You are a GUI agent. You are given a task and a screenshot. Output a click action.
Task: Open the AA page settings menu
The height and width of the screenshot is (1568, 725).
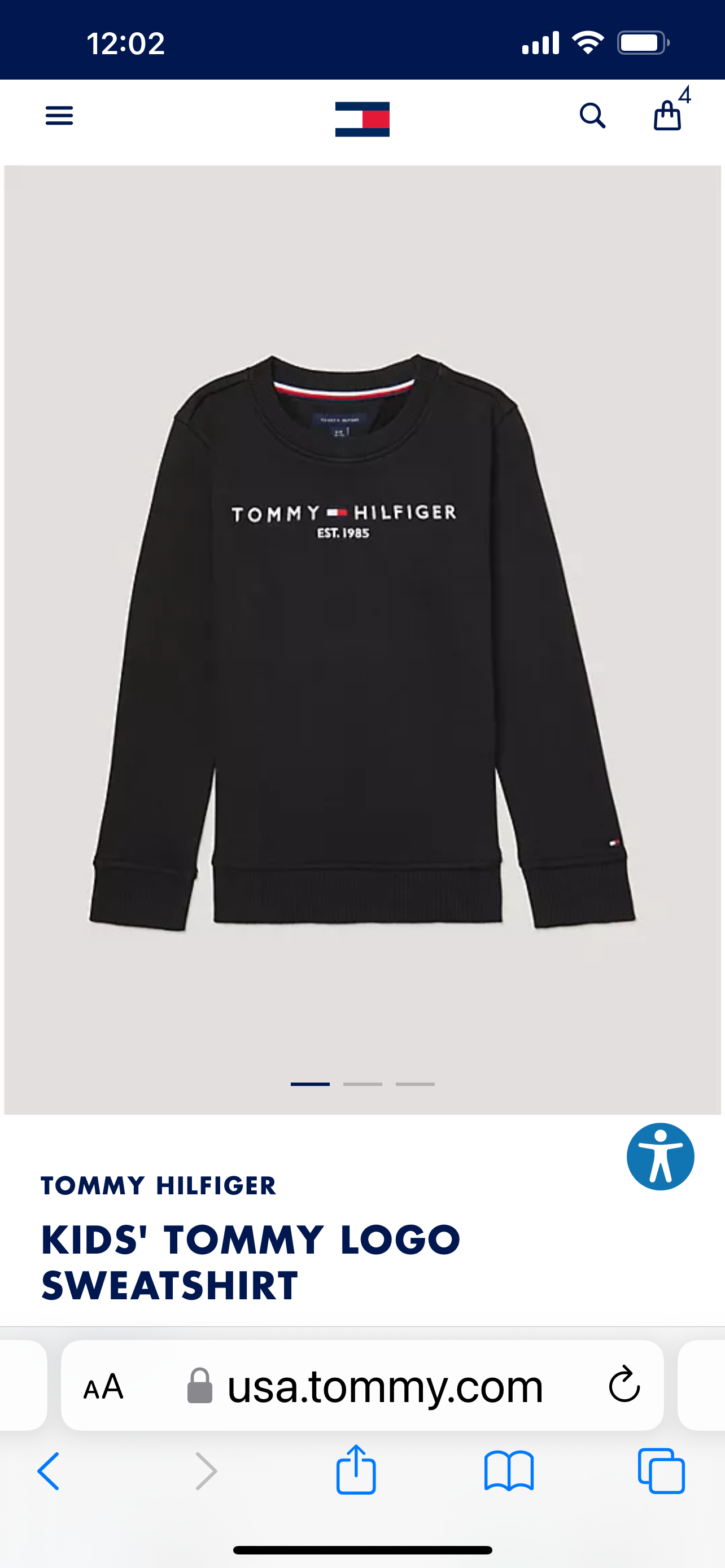pyautogui.click(x=103, y=1387)
